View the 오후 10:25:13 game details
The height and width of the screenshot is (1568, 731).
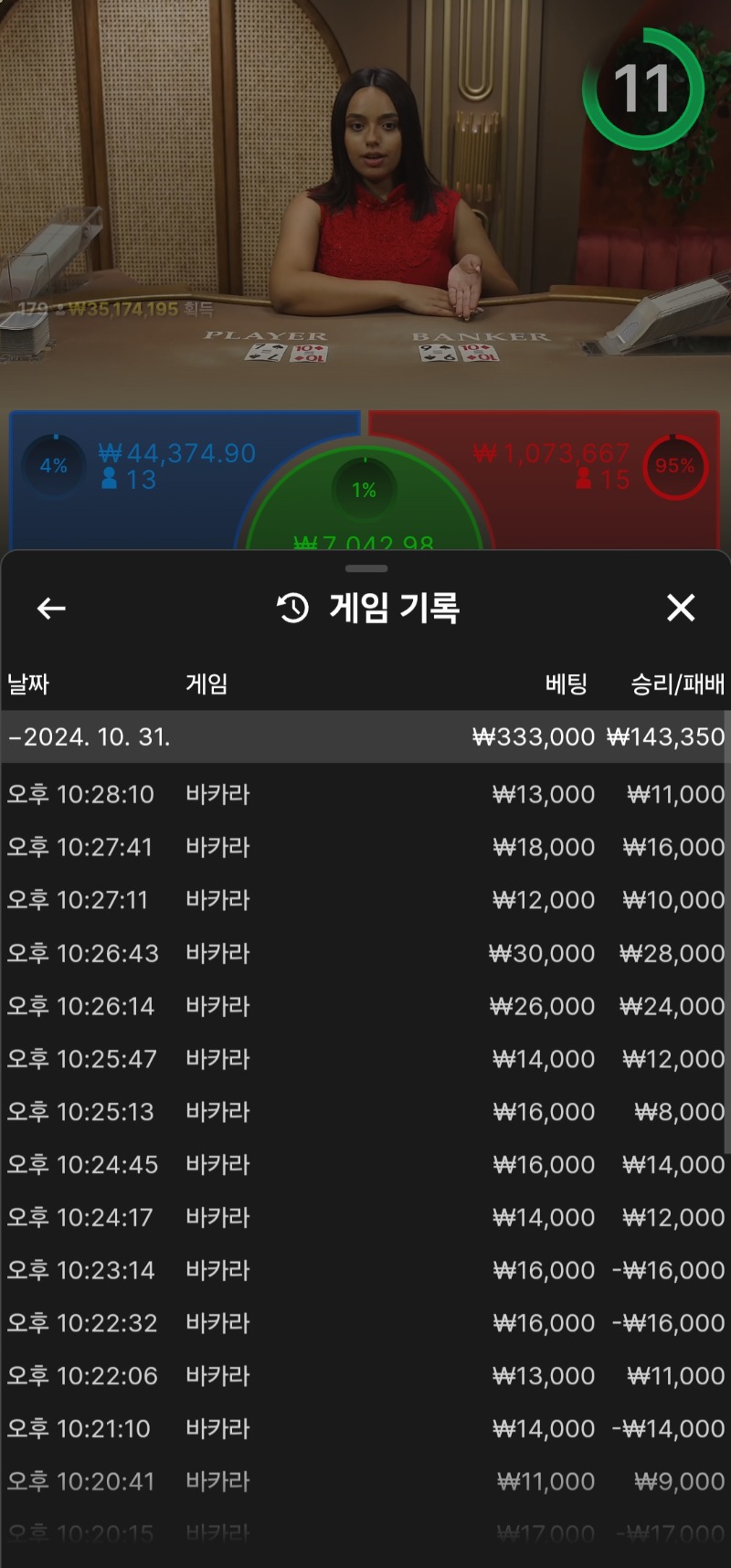pos(365,1112)
